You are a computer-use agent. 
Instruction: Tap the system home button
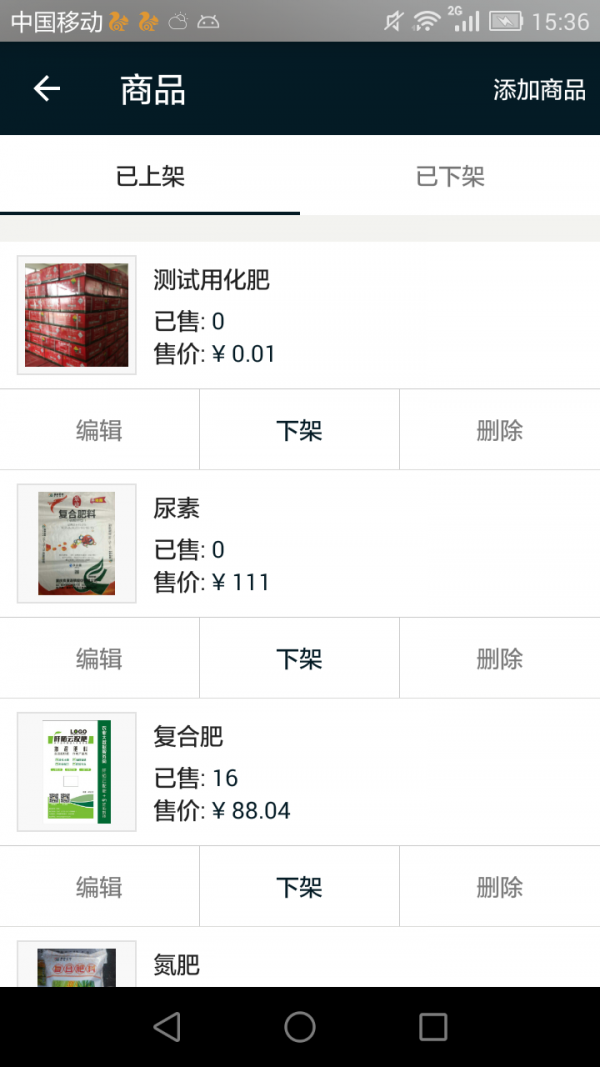pyautogui.click(x=299, y=1026)
